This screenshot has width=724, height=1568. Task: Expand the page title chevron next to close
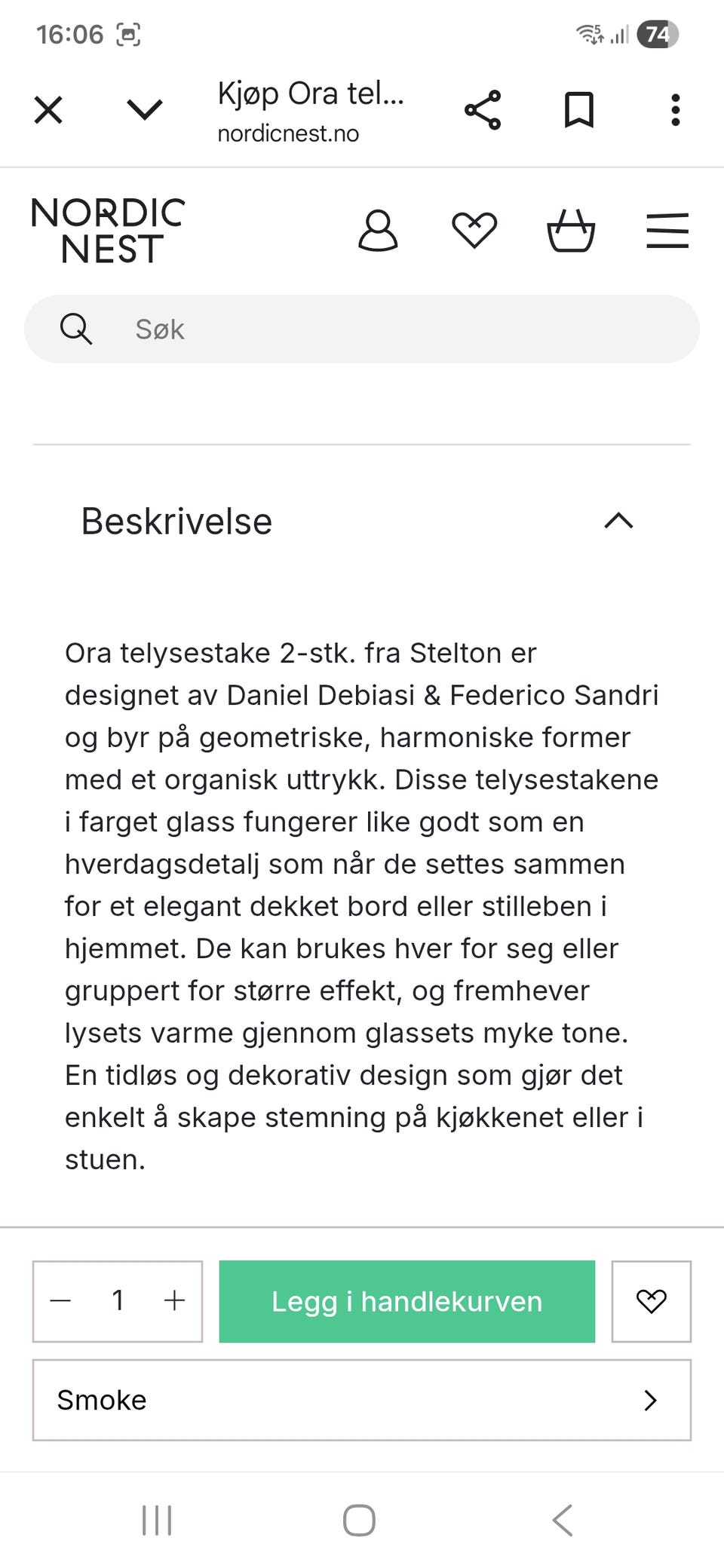click(143, 109)
